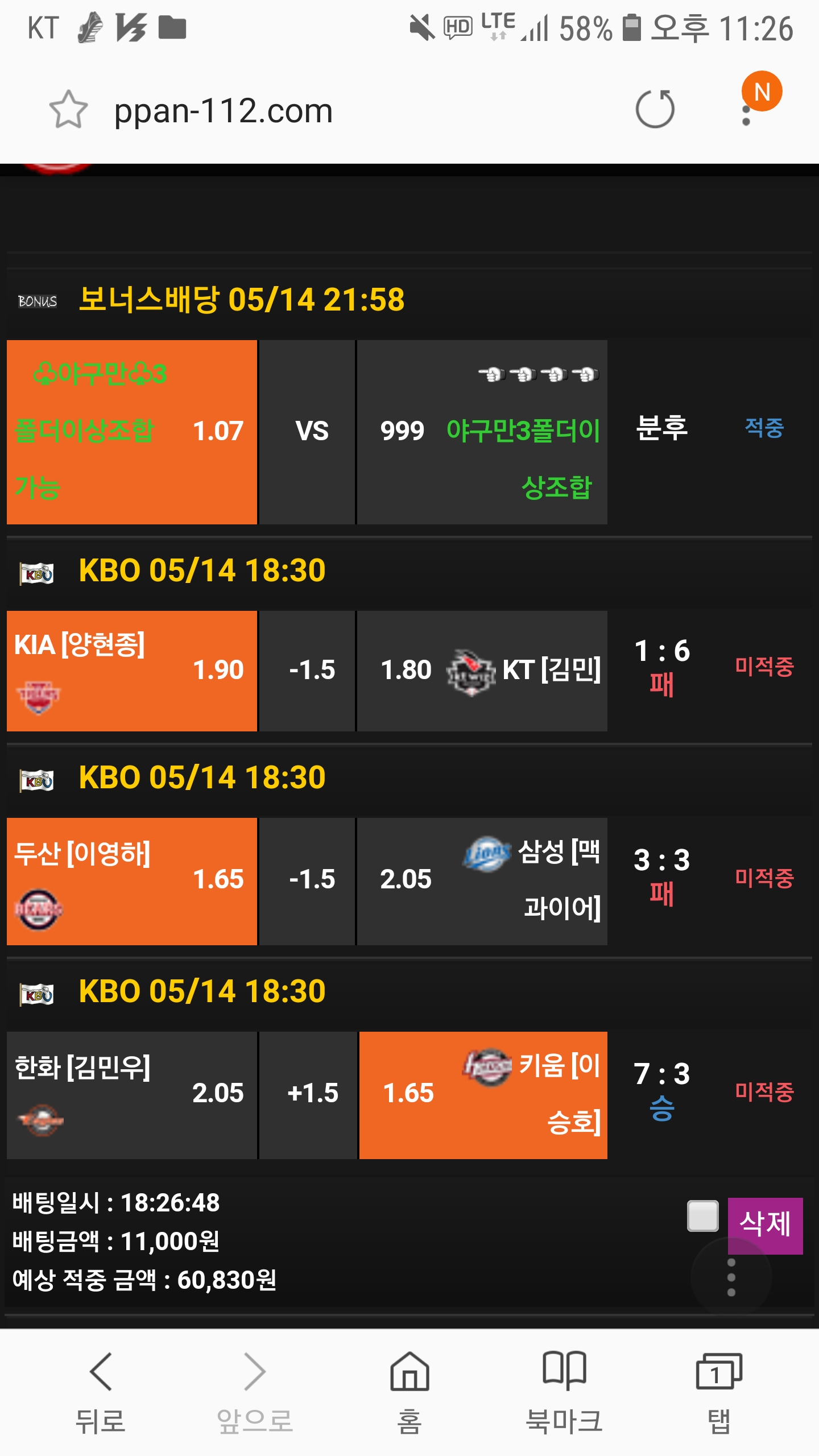819x1456 pixels.
Task: Check the bet slip selection checkbox
Action: [x=702, y=1215]
